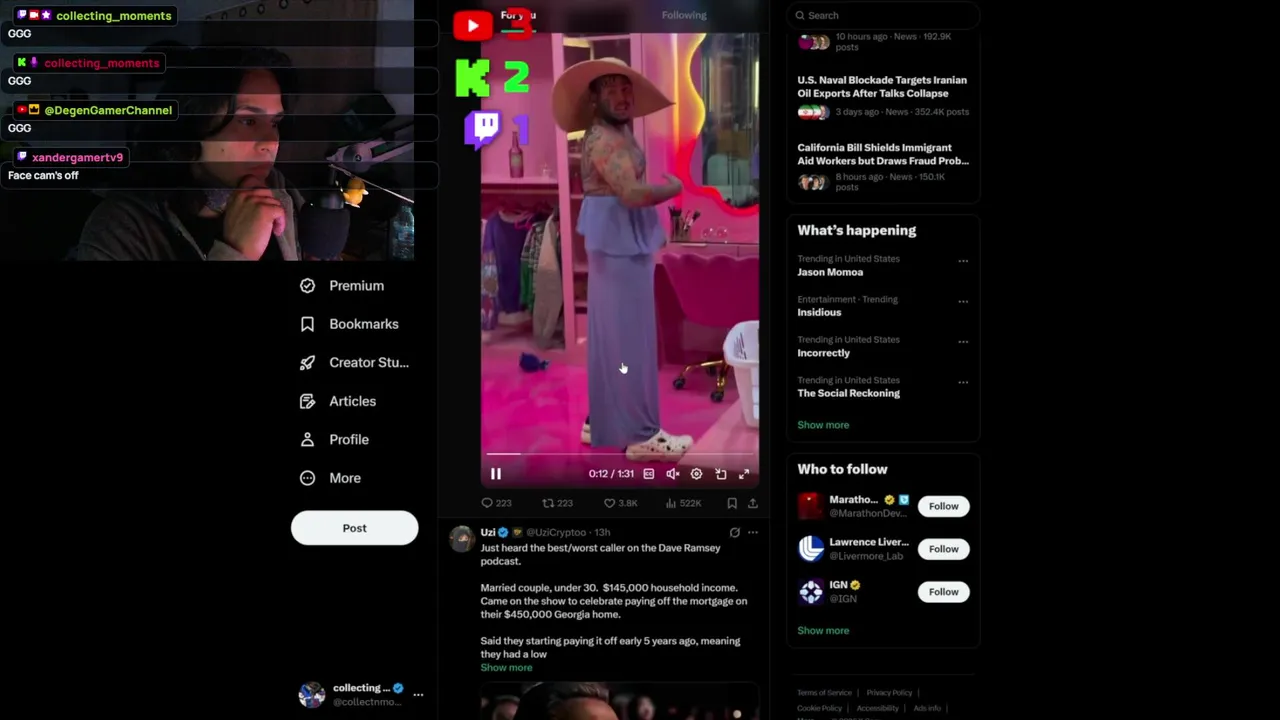Go to Articles section

pyautogui.click(x=352, y=401)
